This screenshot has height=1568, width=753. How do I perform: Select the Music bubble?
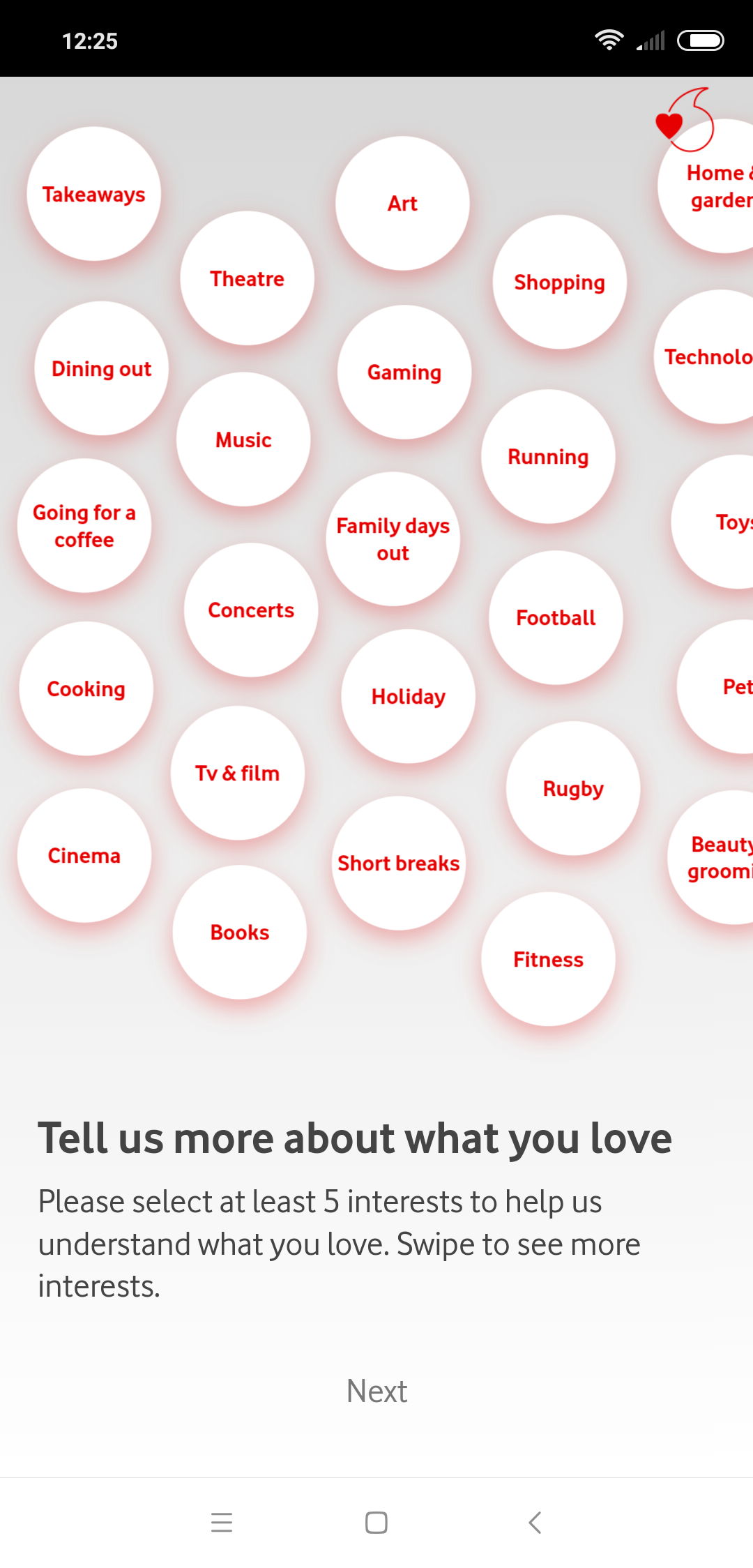point(243,439)
